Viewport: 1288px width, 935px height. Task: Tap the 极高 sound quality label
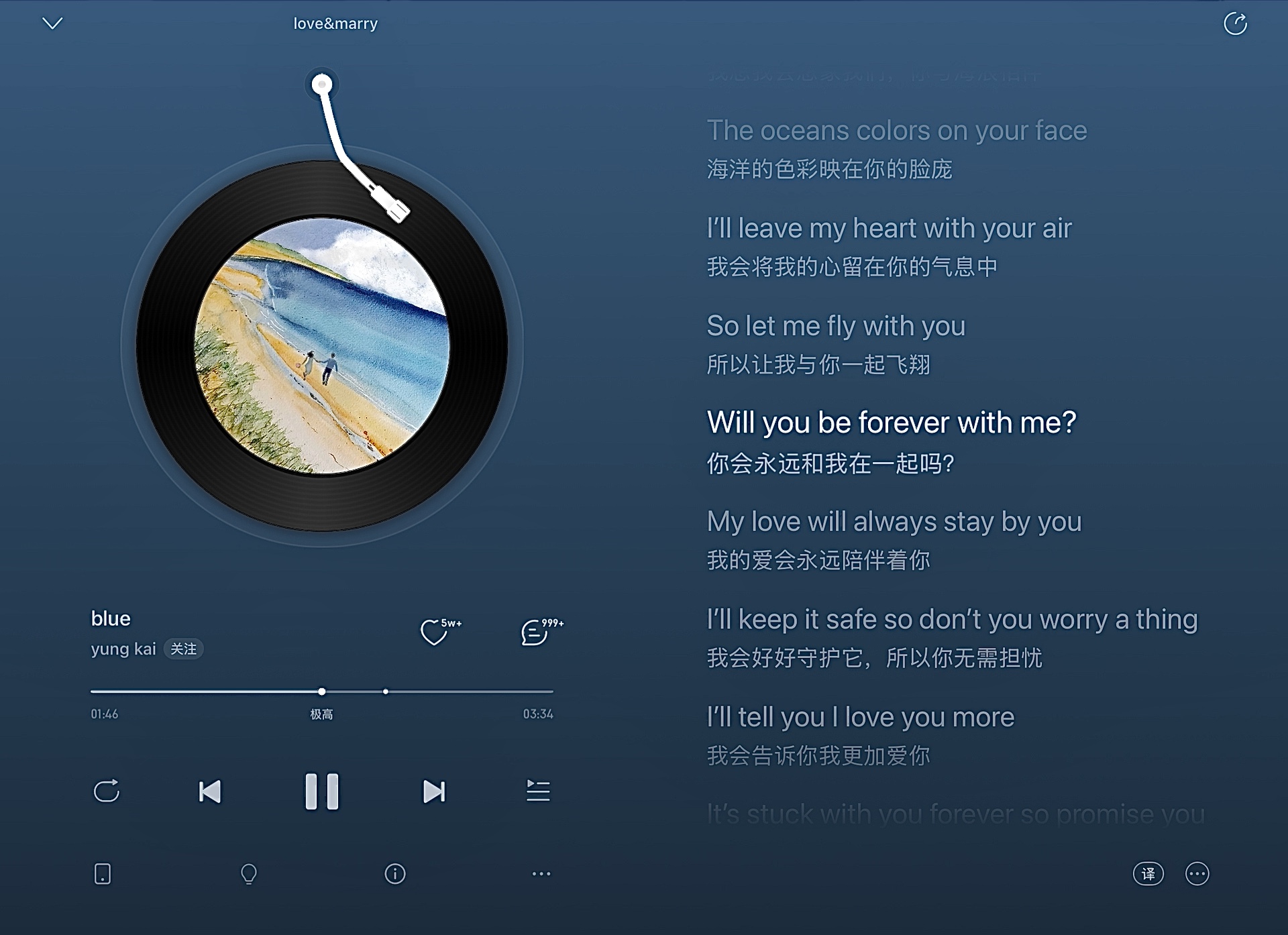pos(321,714)
